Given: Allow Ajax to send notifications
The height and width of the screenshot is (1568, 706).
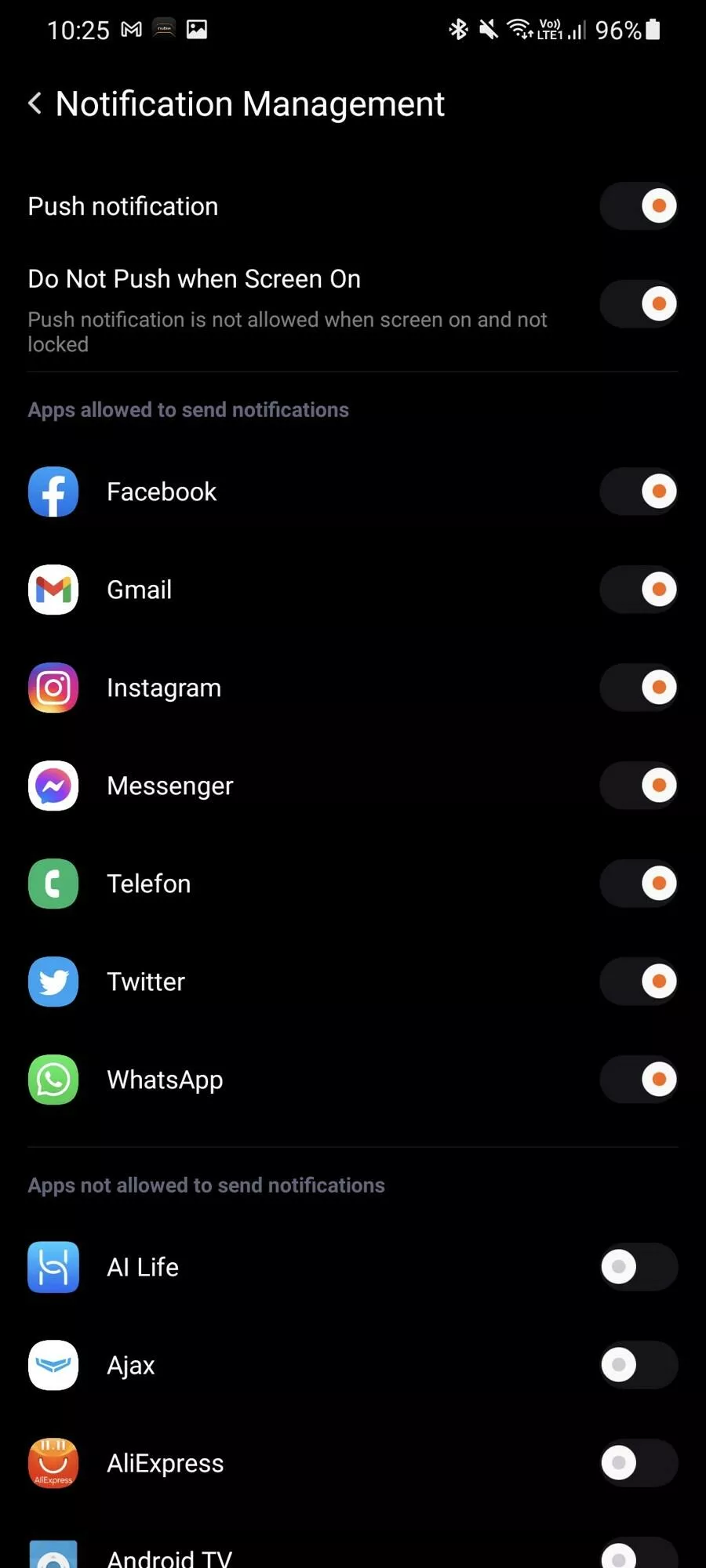Looking at the screenshot, I should 639,1365.
